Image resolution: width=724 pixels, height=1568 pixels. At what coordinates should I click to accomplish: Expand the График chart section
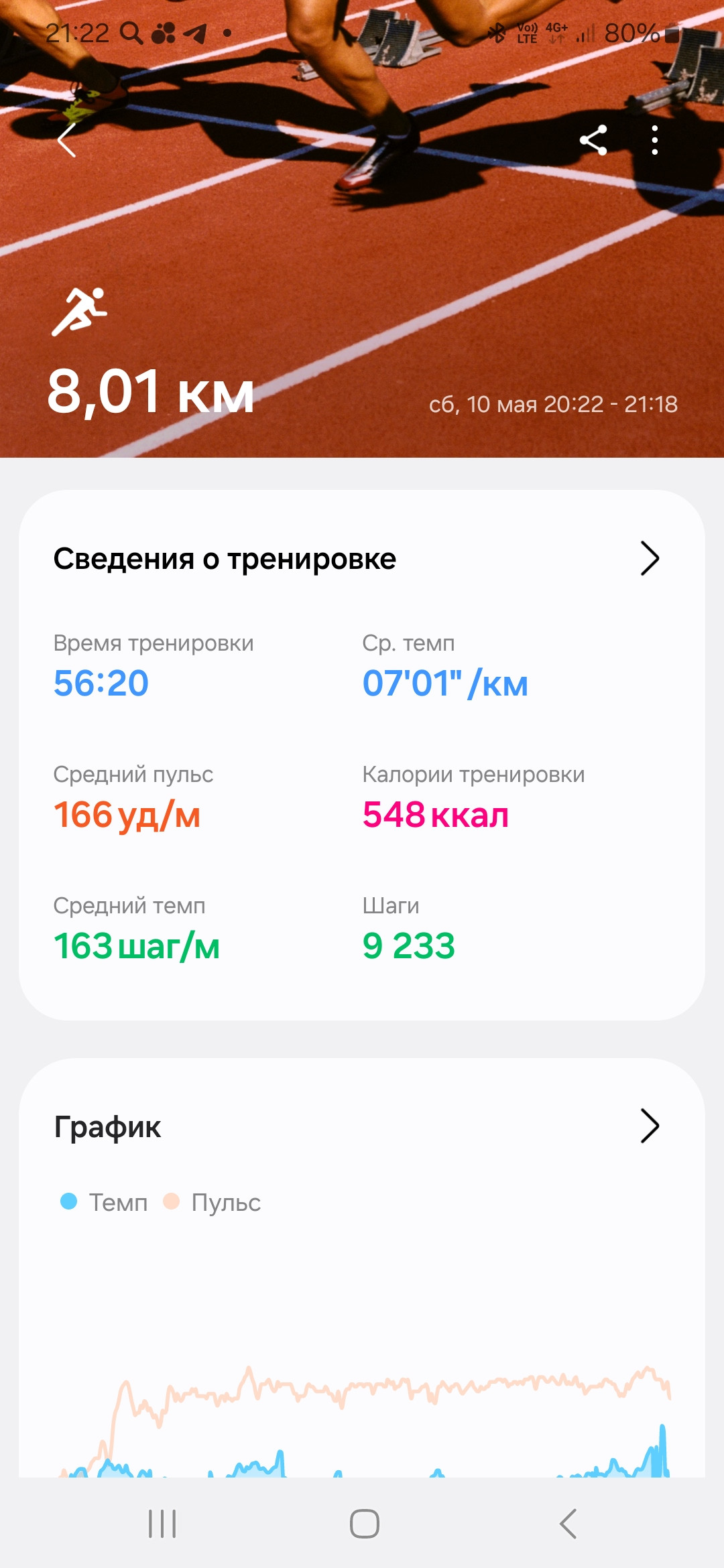point(650,1126)
